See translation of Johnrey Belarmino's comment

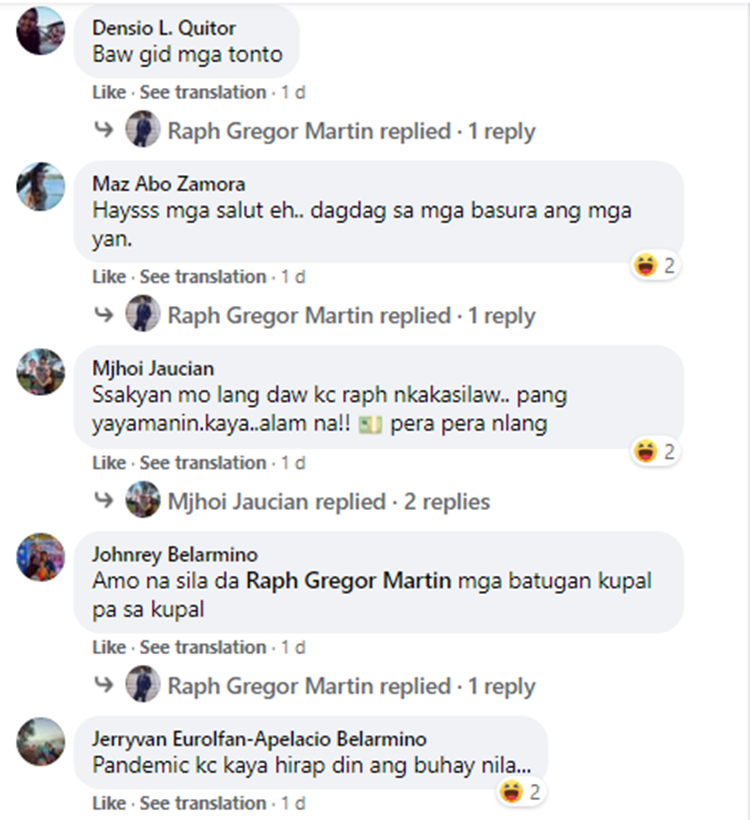click(202, 647)
